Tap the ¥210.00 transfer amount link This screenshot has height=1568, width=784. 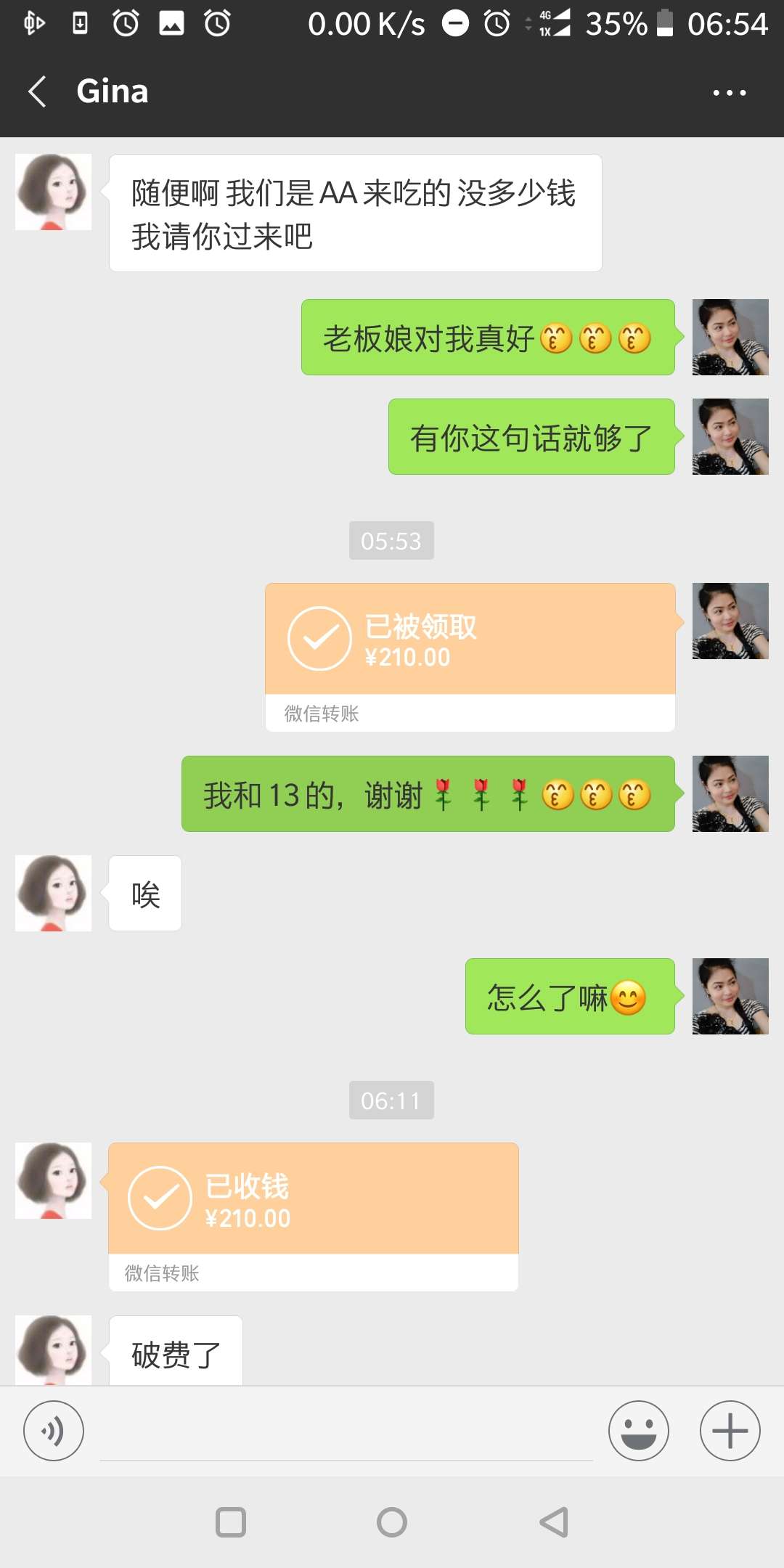[407, 658]
